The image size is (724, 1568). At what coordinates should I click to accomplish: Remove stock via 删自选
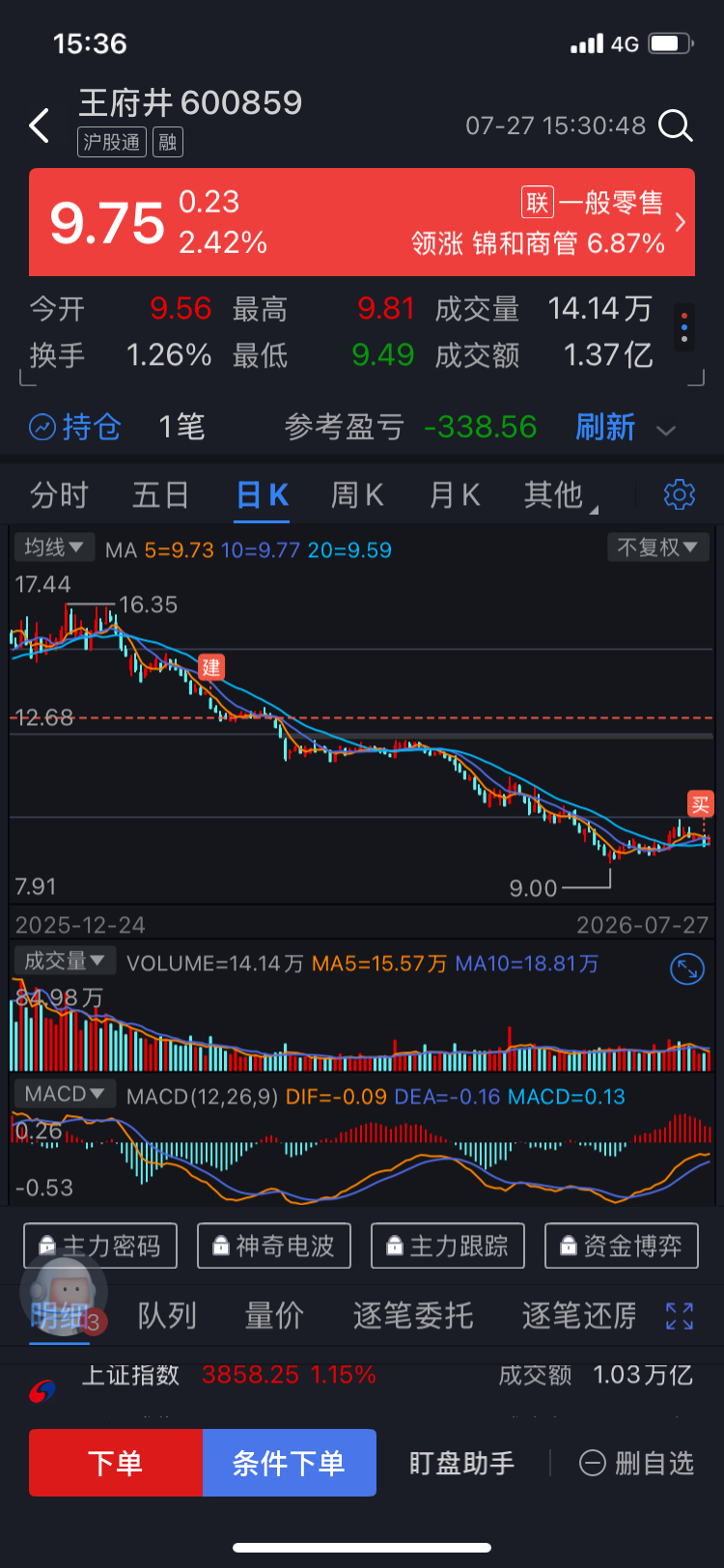(x=637, y=1464)
